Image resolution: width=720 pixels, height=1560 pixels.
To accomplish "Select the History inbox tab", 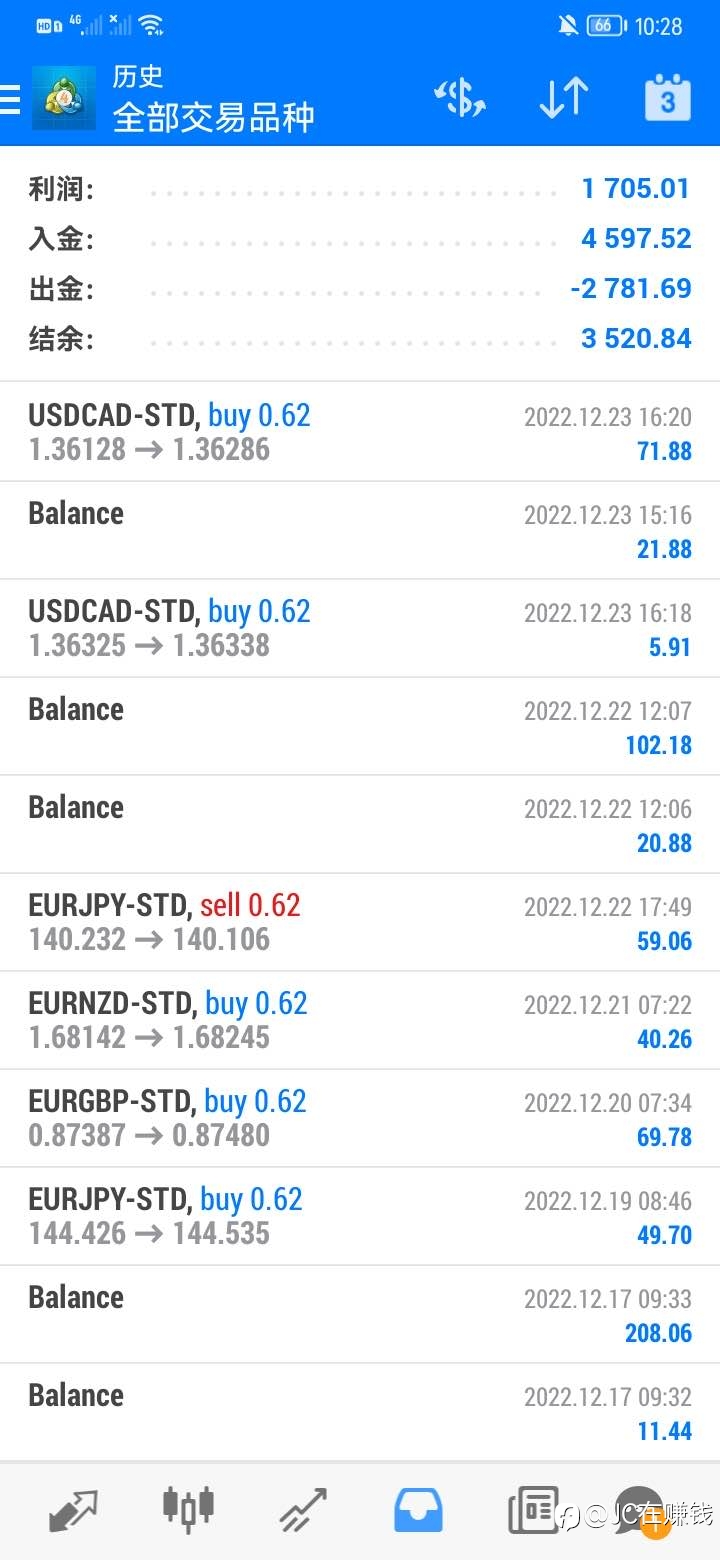I will click(418, 1510).
